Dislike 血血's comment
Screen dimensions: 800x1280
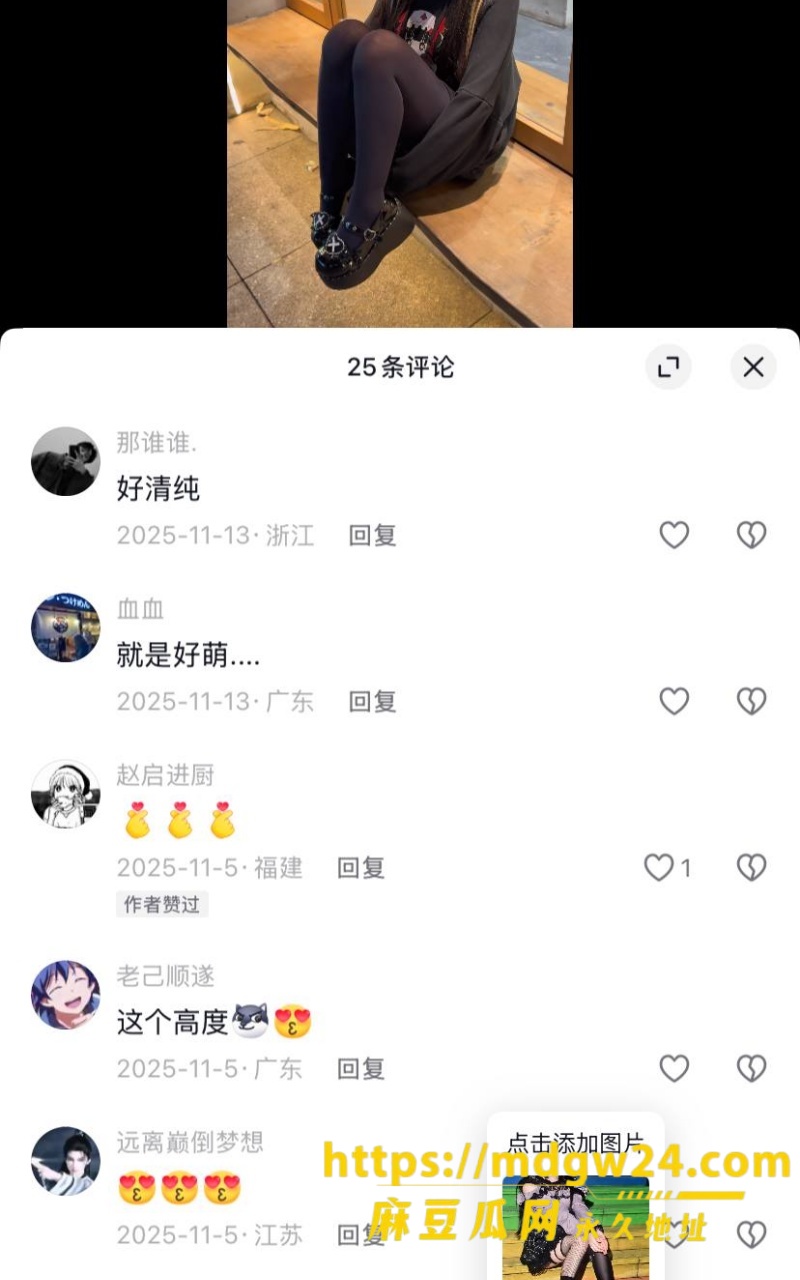(x=751, y=701)
